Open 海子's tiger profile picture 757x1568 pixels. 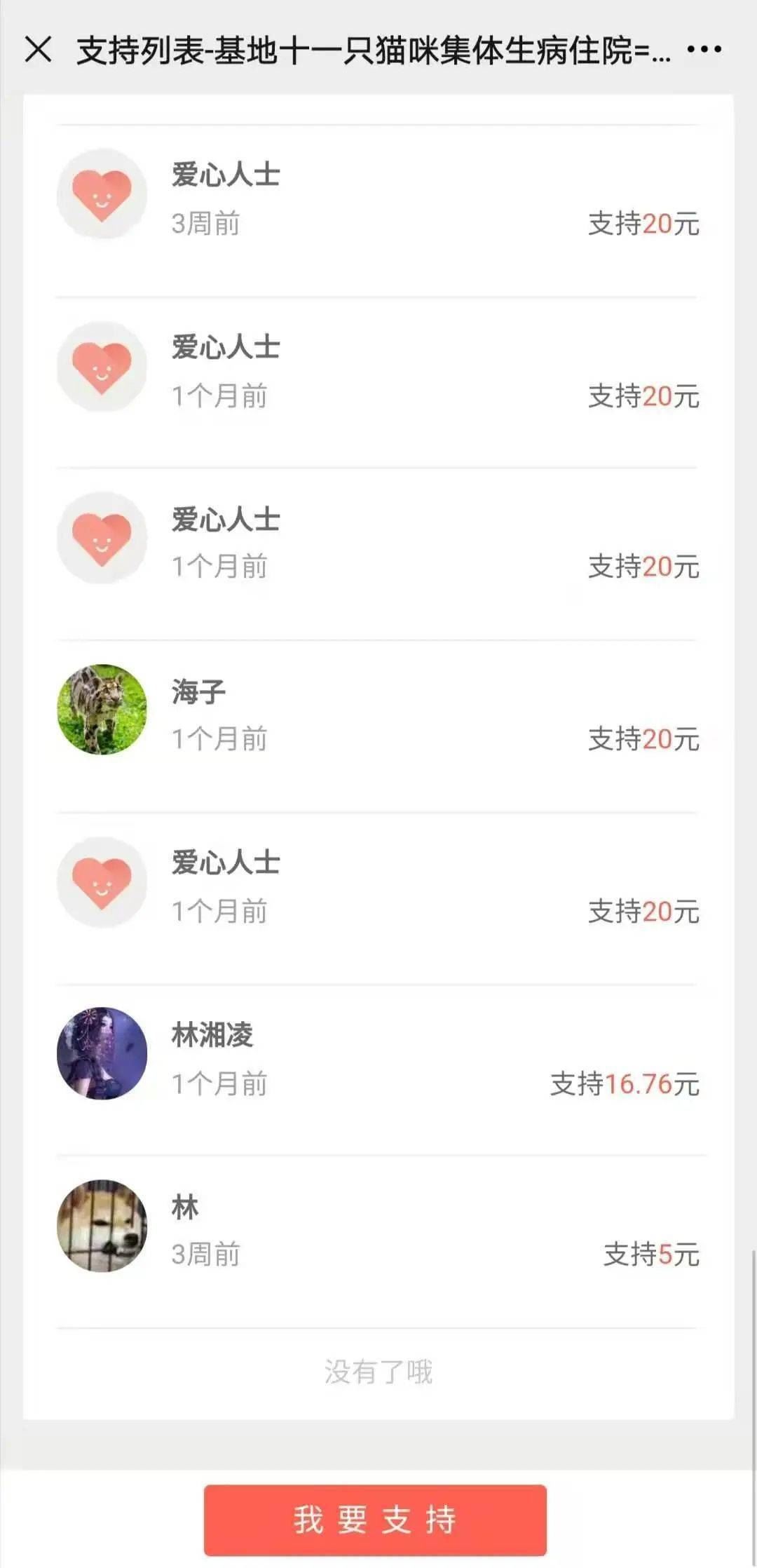pos(102,709)
